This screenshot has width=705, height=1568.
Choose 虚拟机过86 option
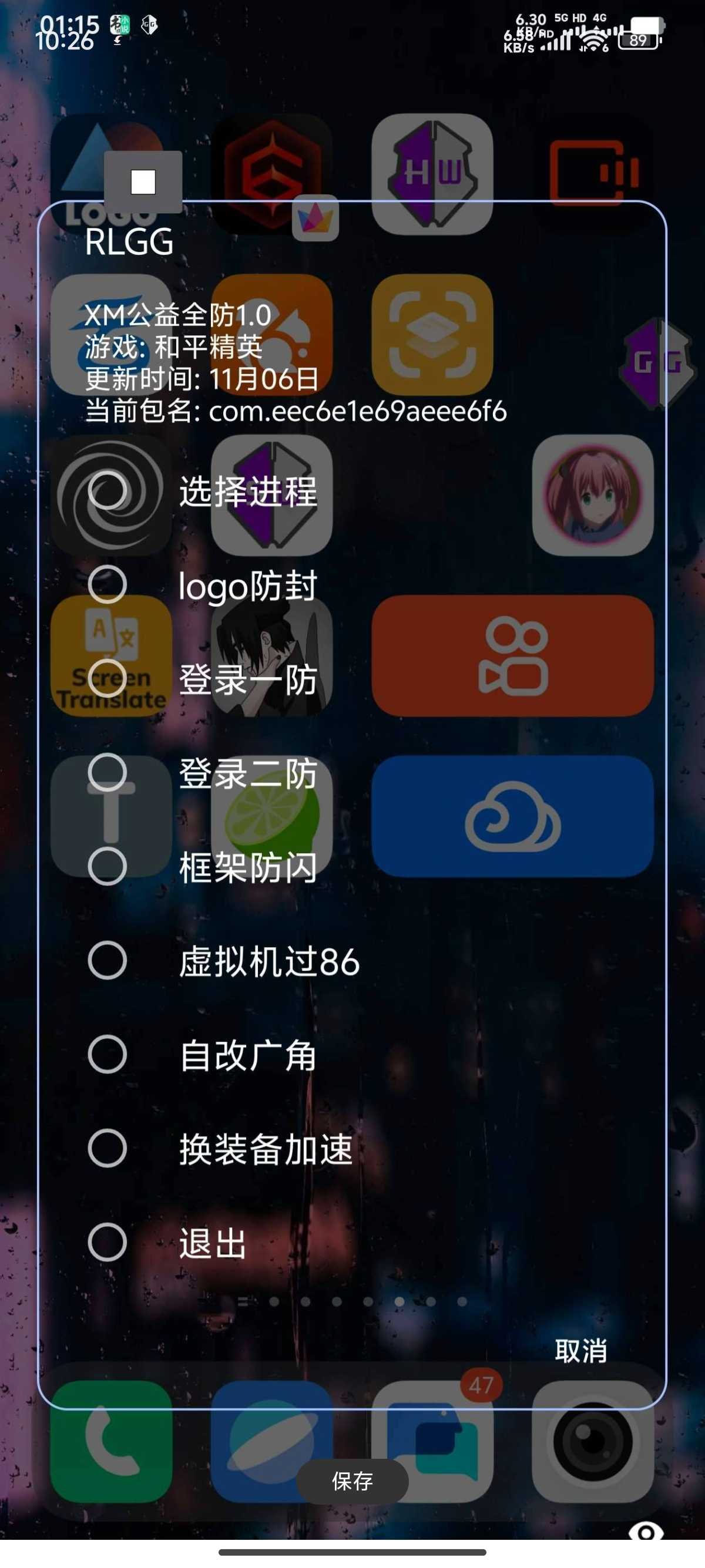(108, 961)
